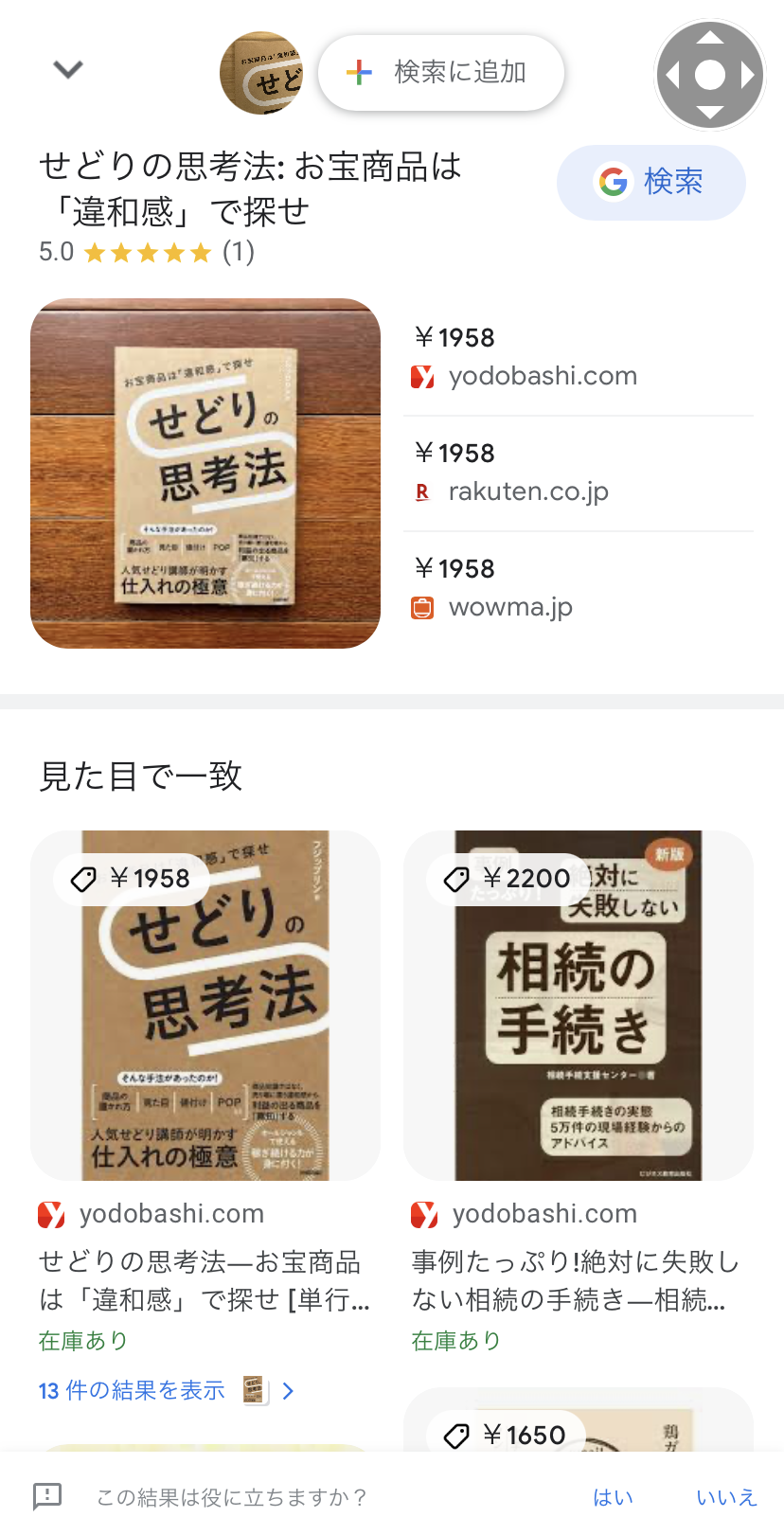Answer いいえ to the feedback question
This screenshot has height=1535, width=784.
click(726, 1497)
